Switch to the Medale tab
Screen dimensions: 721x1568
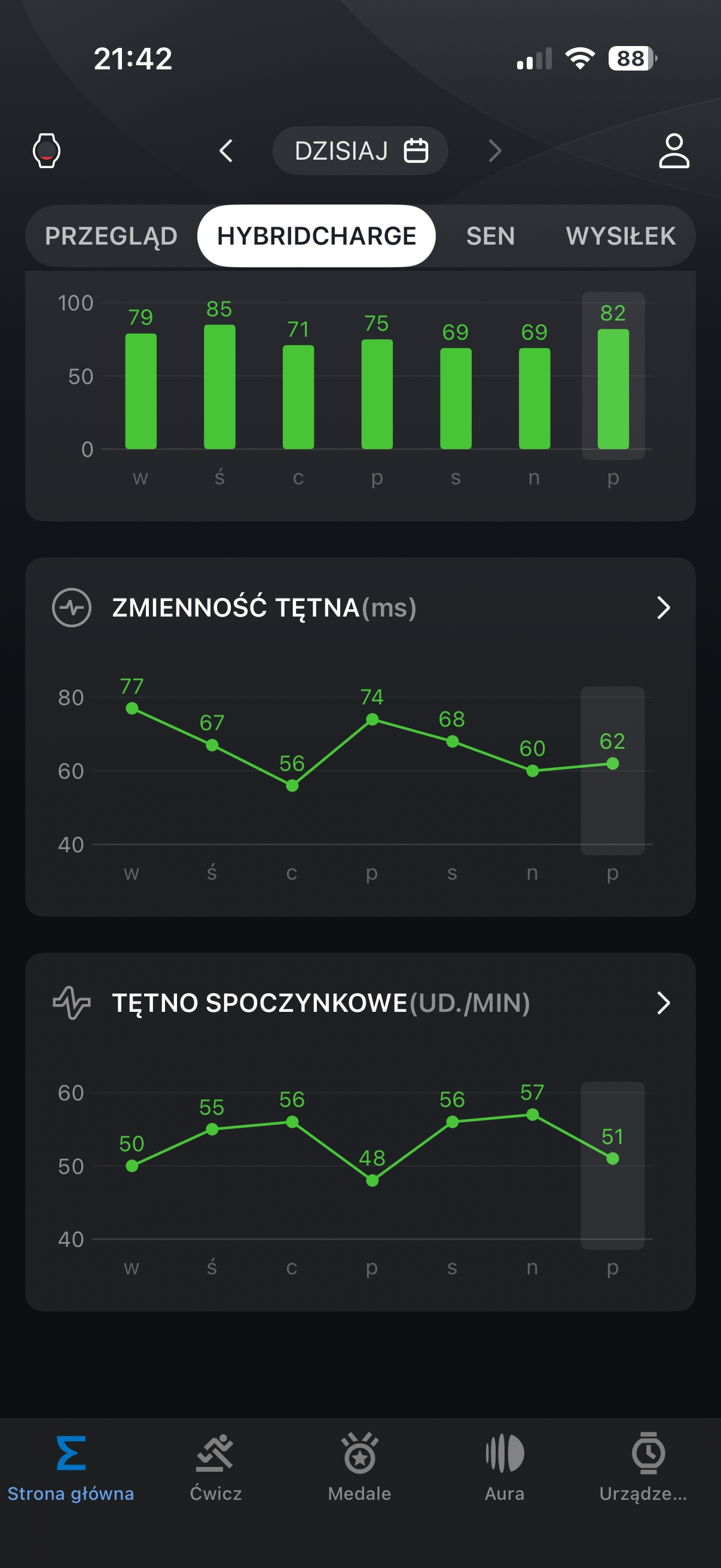(359, 1467)
